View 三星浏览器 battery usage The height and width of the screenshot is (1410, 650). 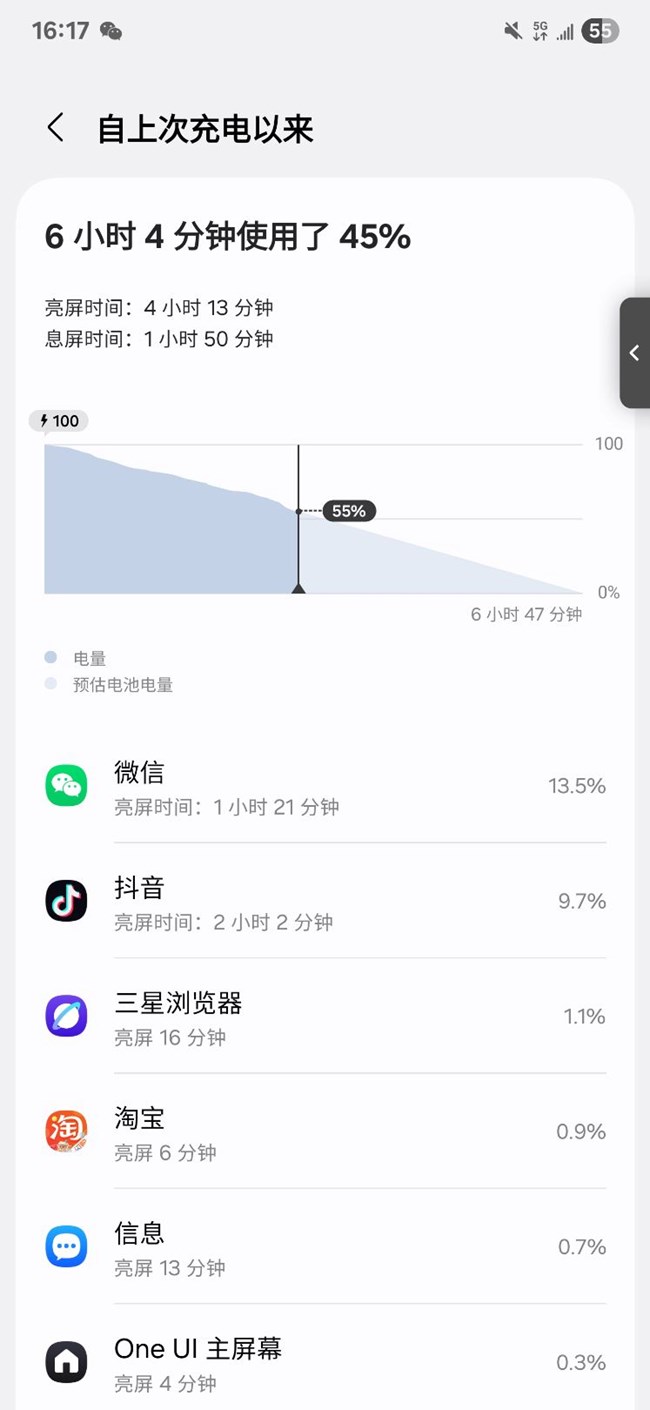(325, 1016)
